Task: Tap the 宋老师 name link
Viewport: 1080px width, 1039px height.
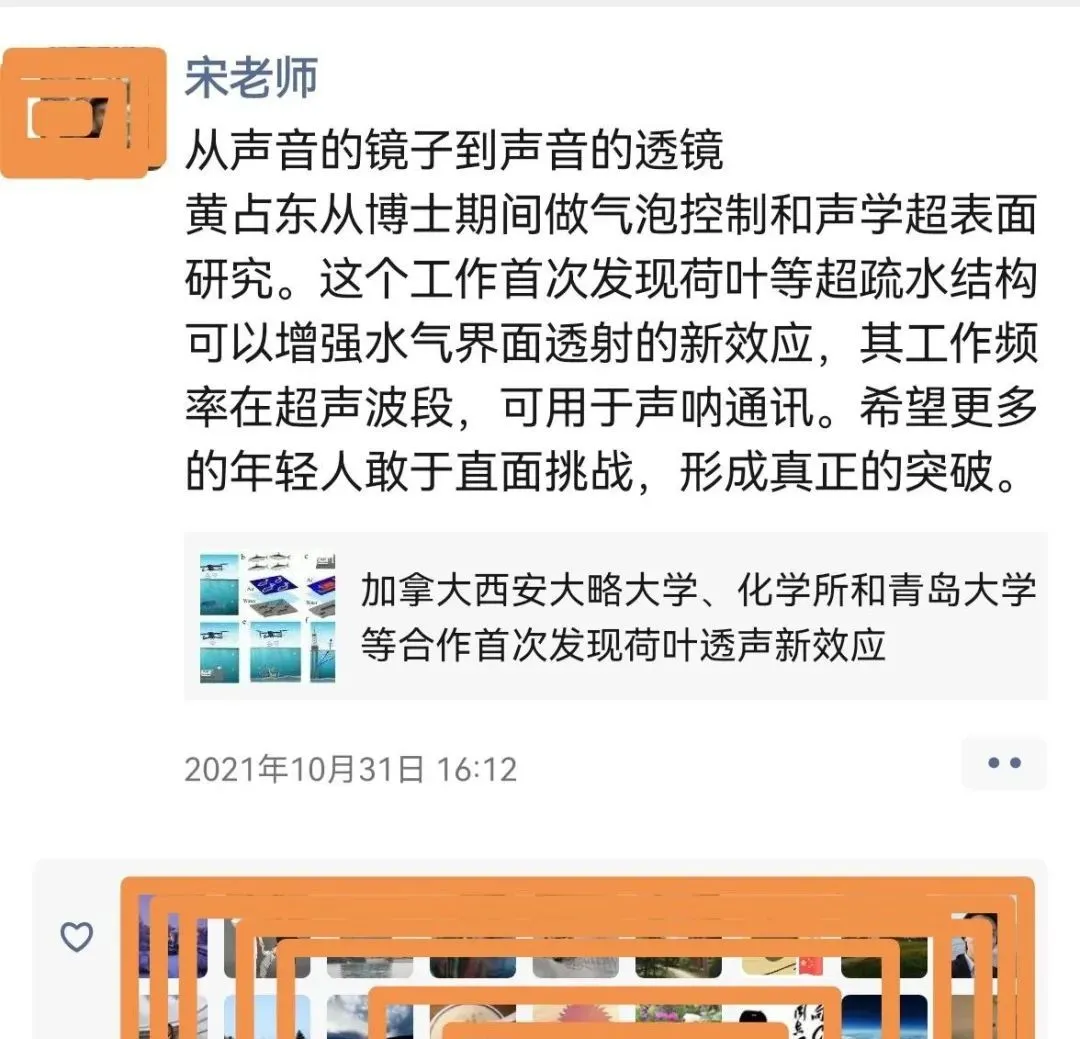Action: click(251, 77)
